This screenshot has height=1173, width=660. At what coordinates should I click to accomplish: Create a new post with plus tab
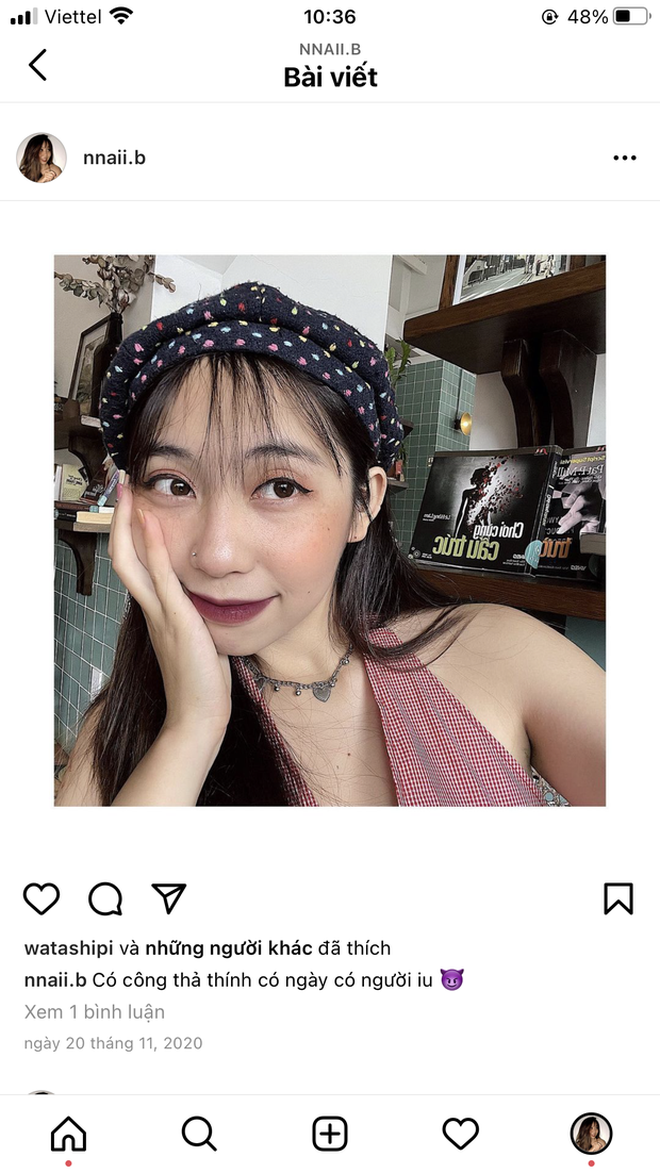[x=330, y=1133]
